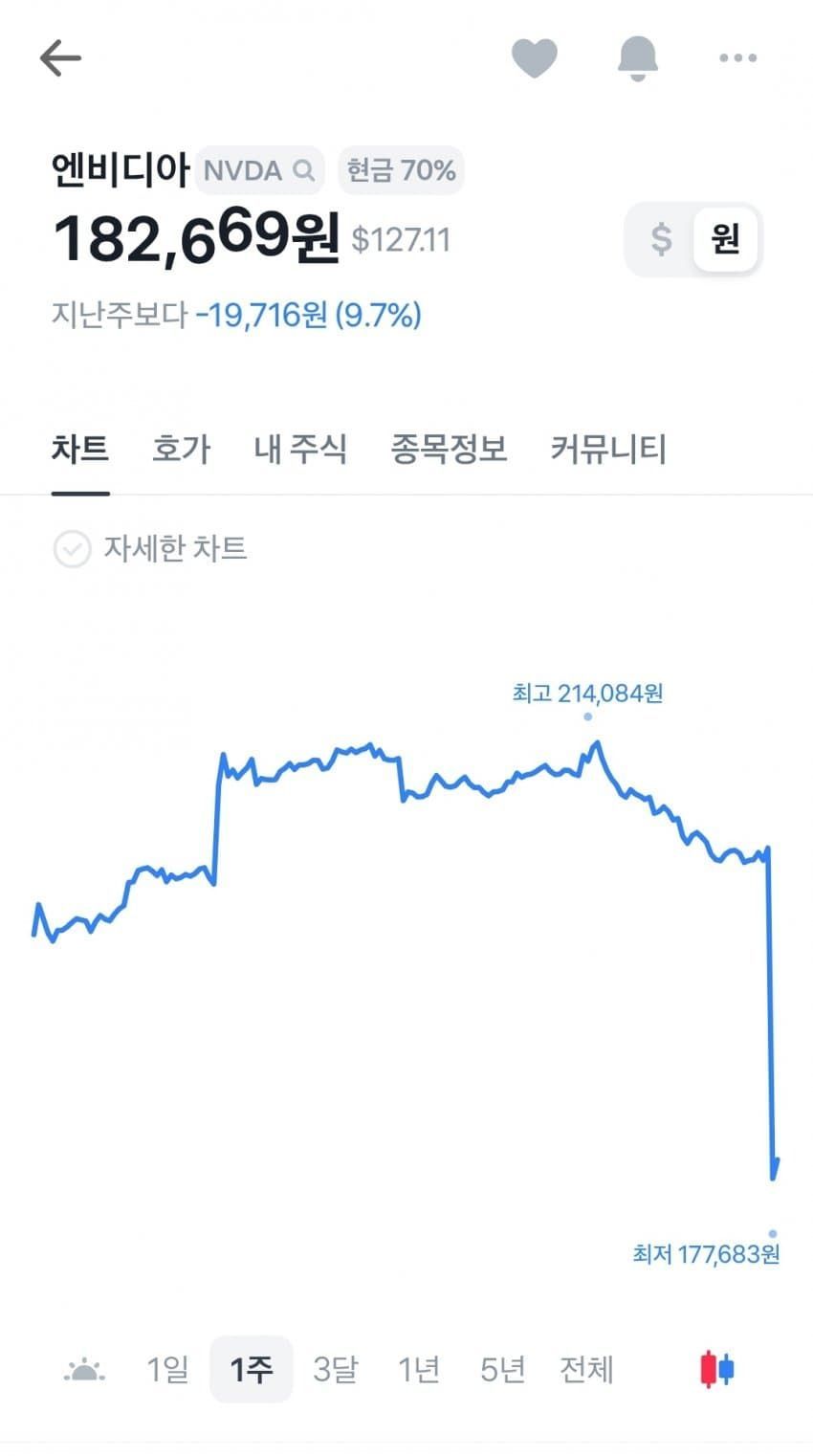813x1456 pixels.
Task: Switch price display to dollars
Action: tap(661, 238)
